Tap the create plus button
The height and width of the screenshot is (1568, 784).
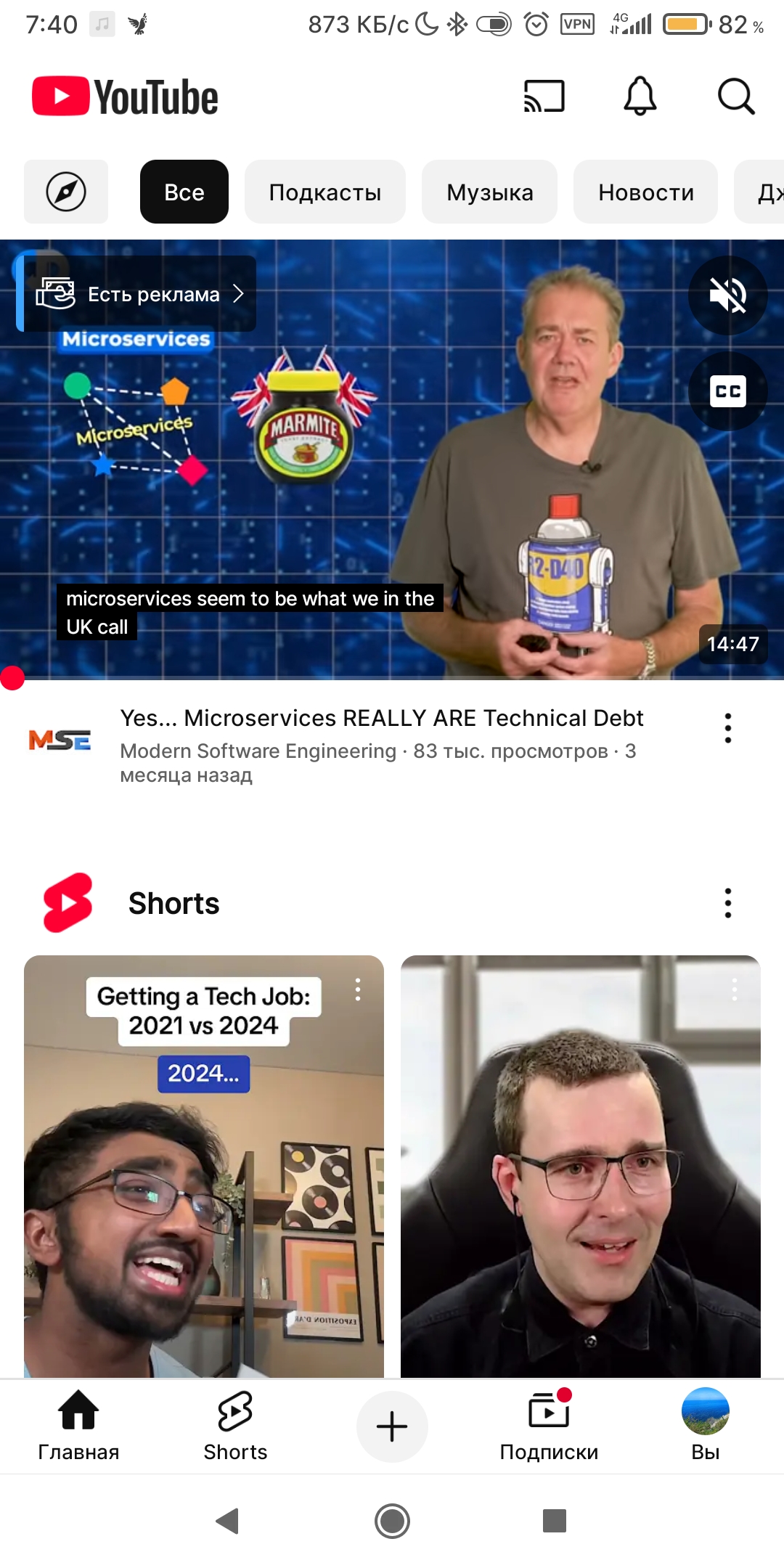tap(392, 1426)
